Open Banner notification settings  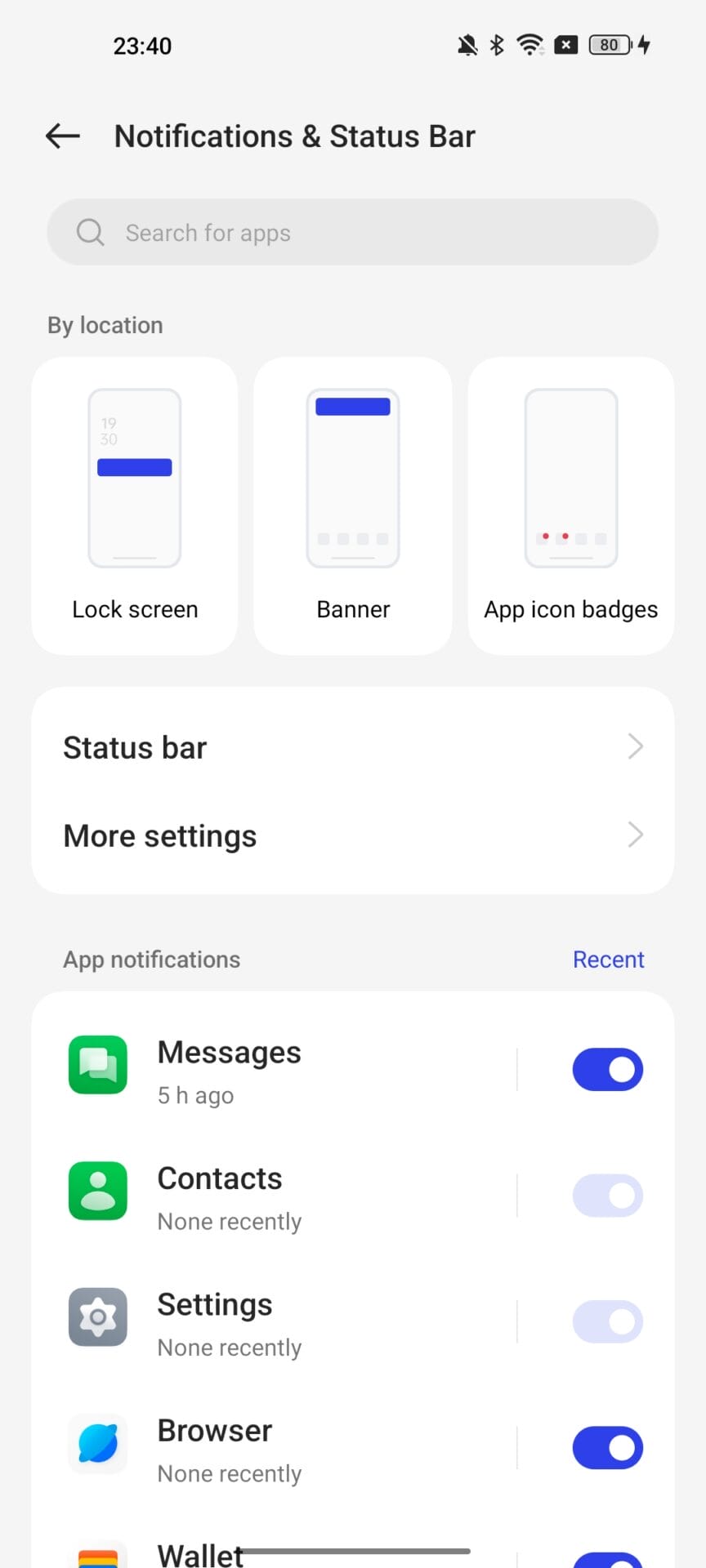coord(353,506)
